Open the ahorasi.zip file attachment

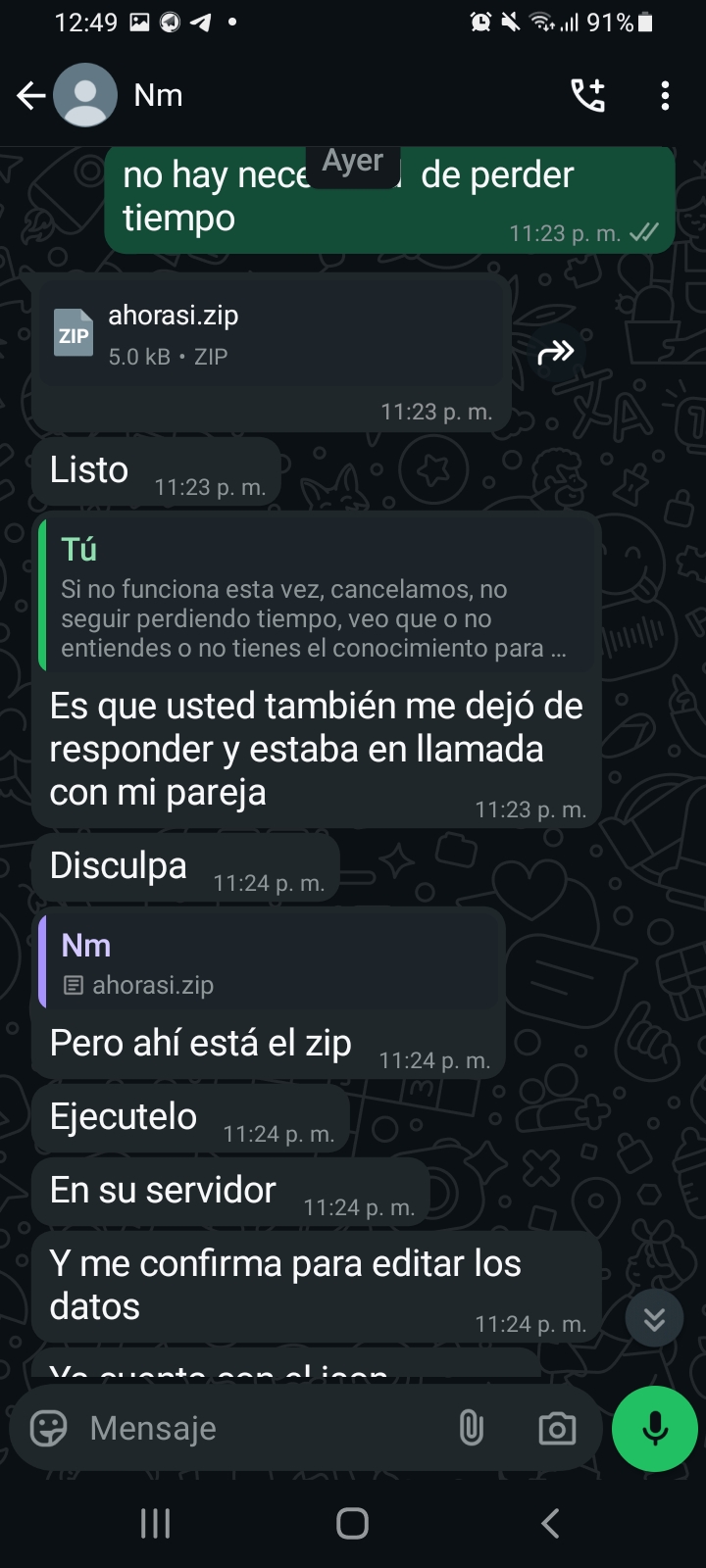click(272, 336)
